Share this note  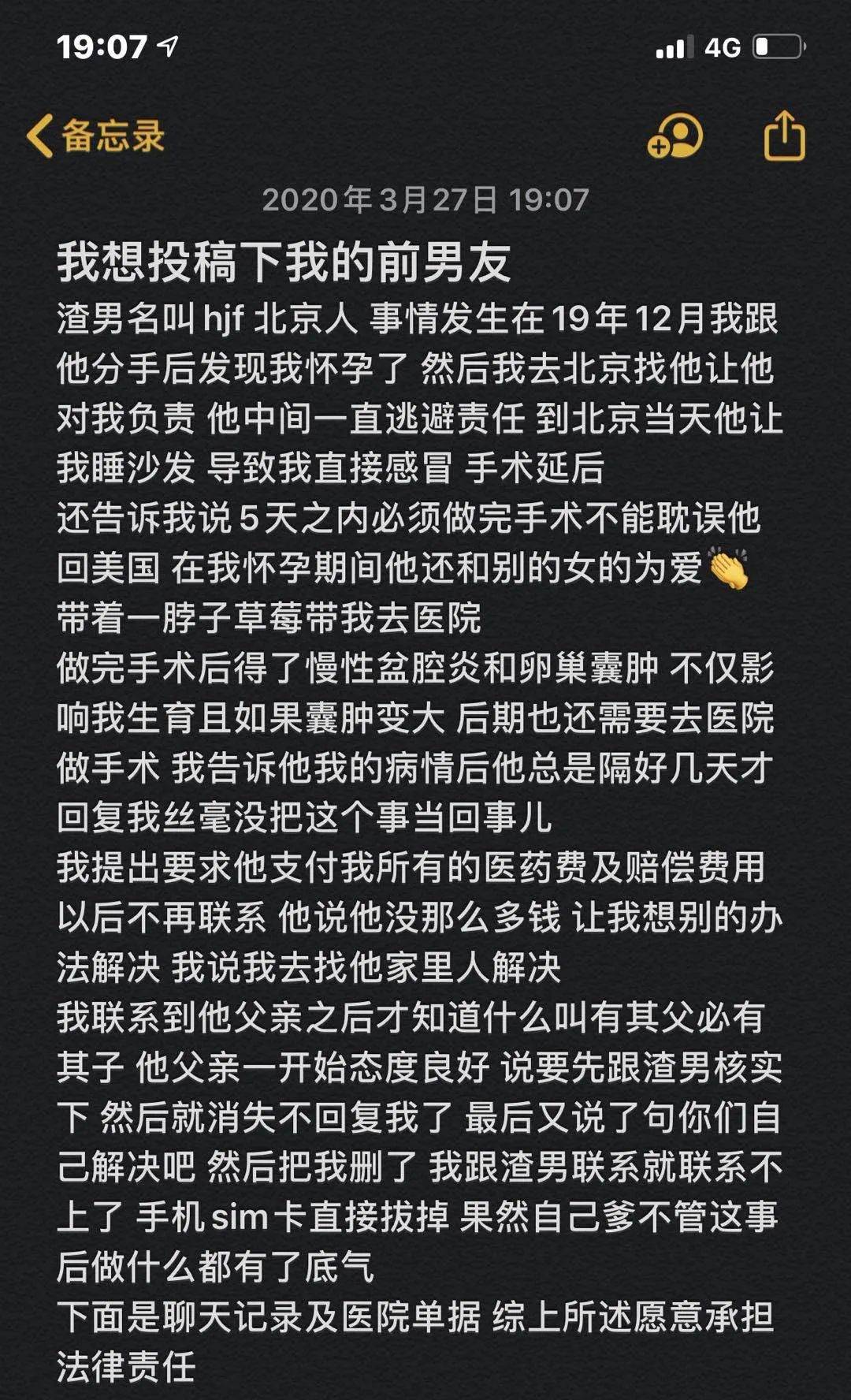785,136
